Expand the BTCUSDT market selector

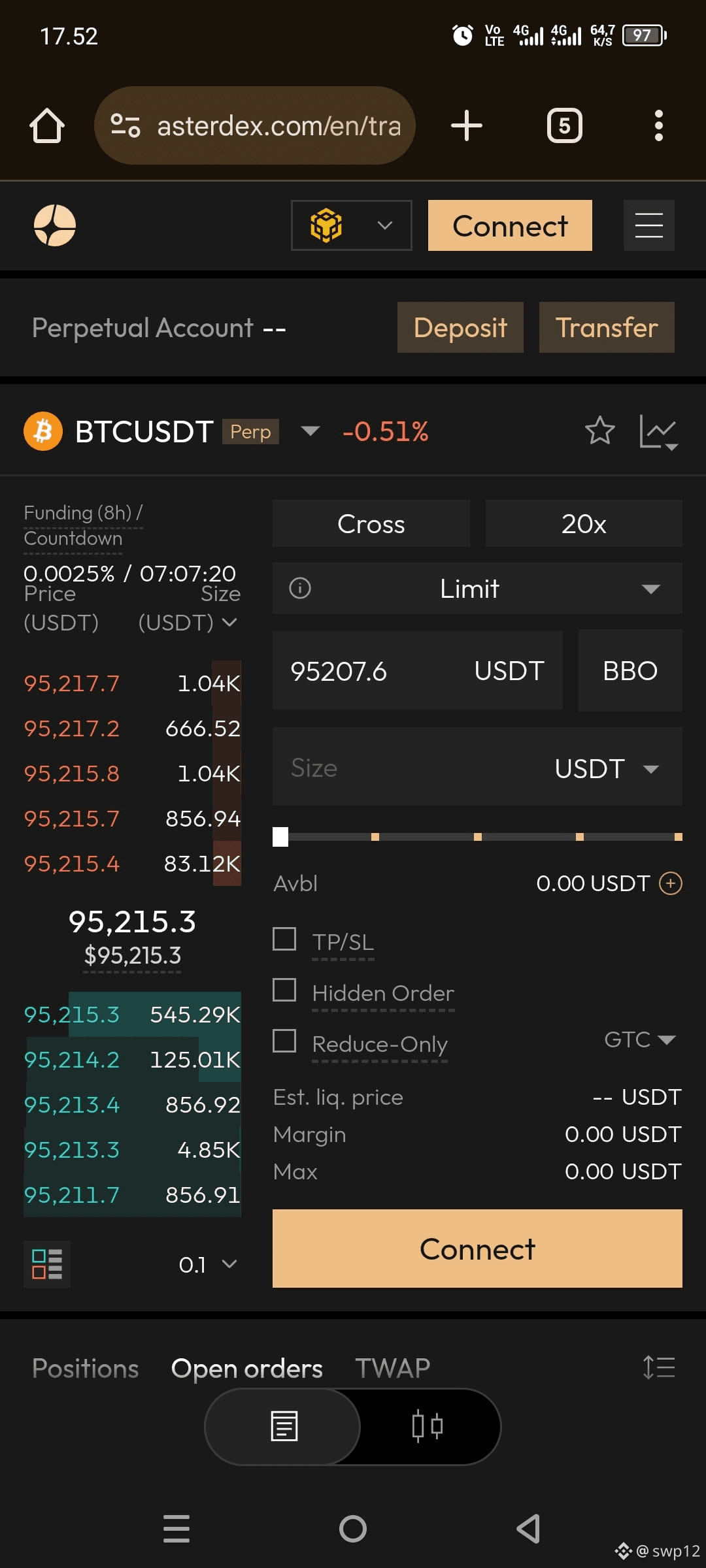tap(310, 431)
